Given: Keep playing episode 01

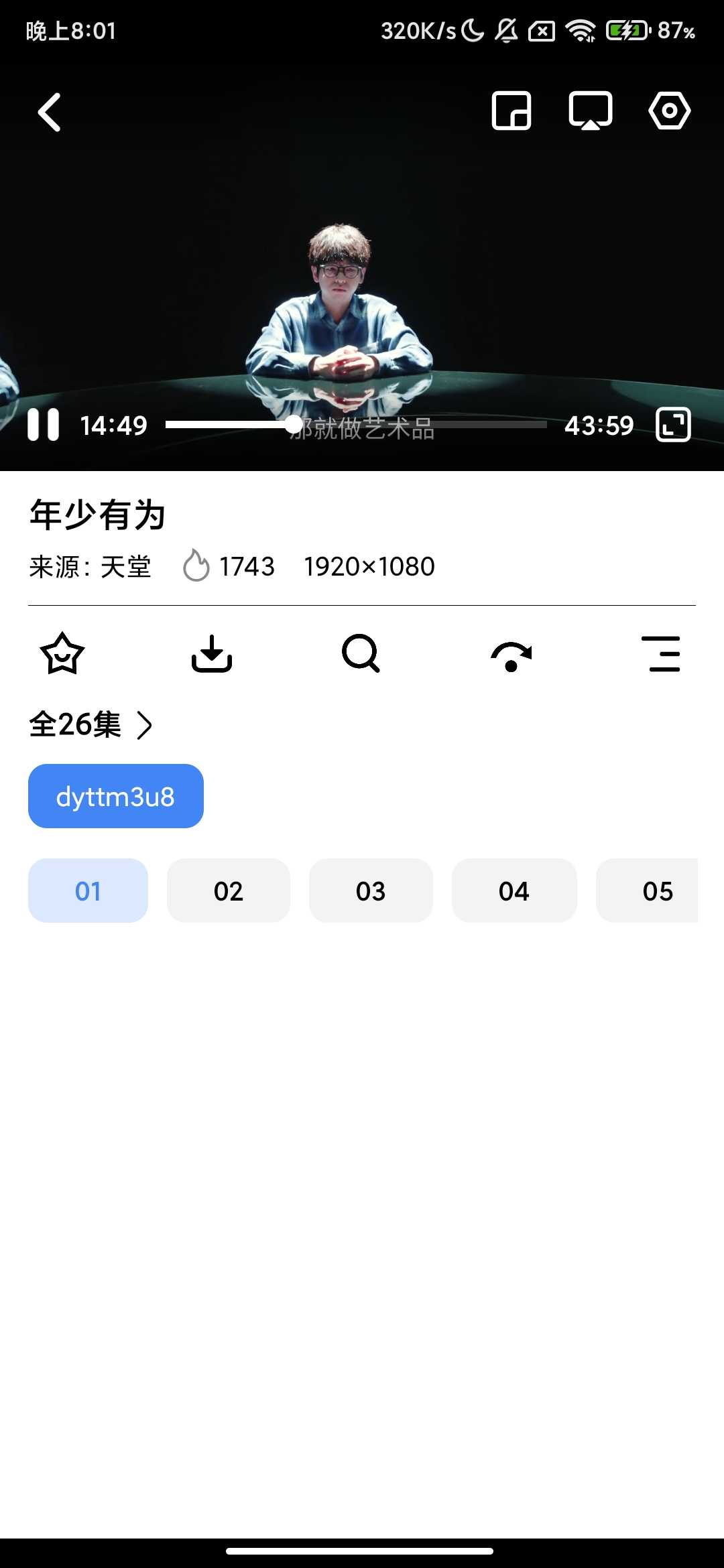Looking at the screenshot, I should pyautogui.click(x=87, y=891).
